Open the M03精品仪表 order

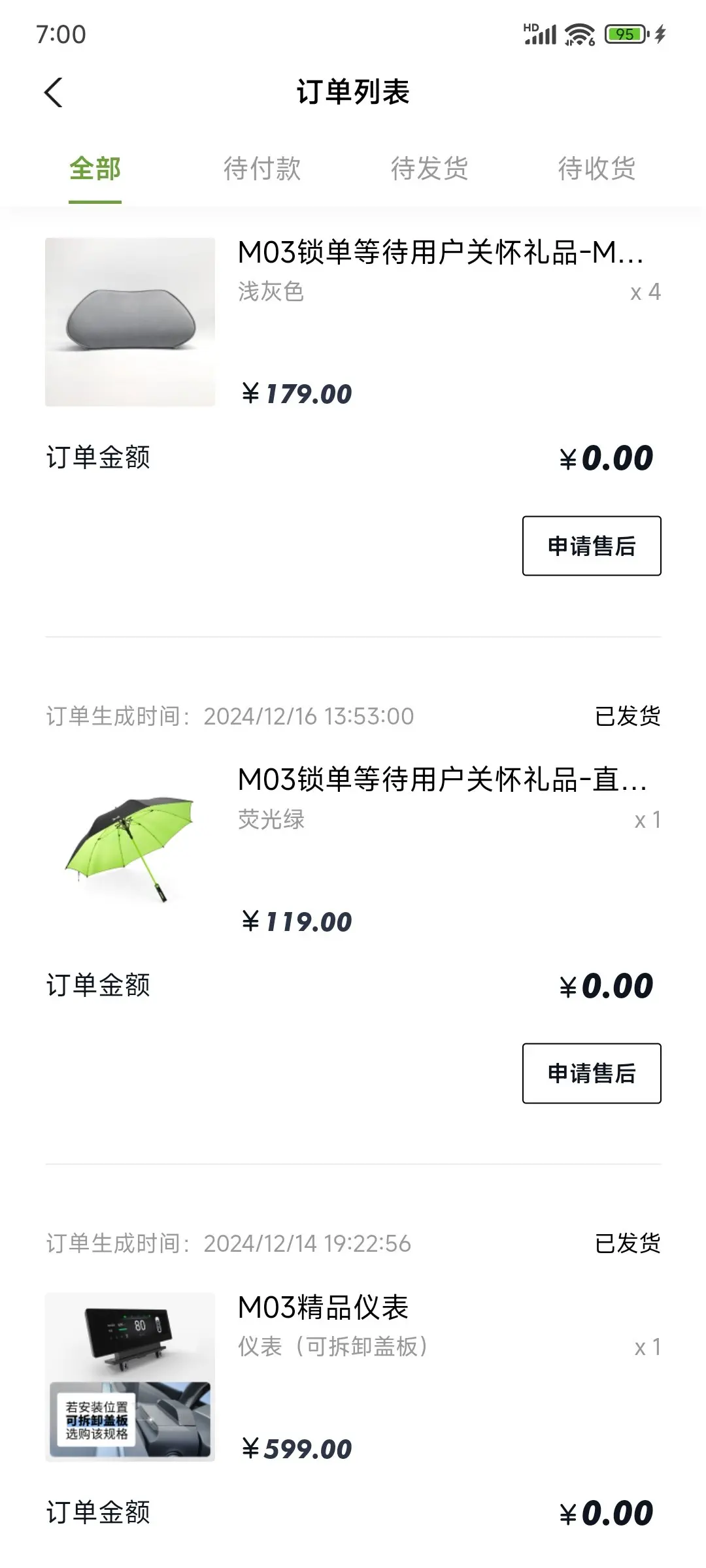point(353,1377)
